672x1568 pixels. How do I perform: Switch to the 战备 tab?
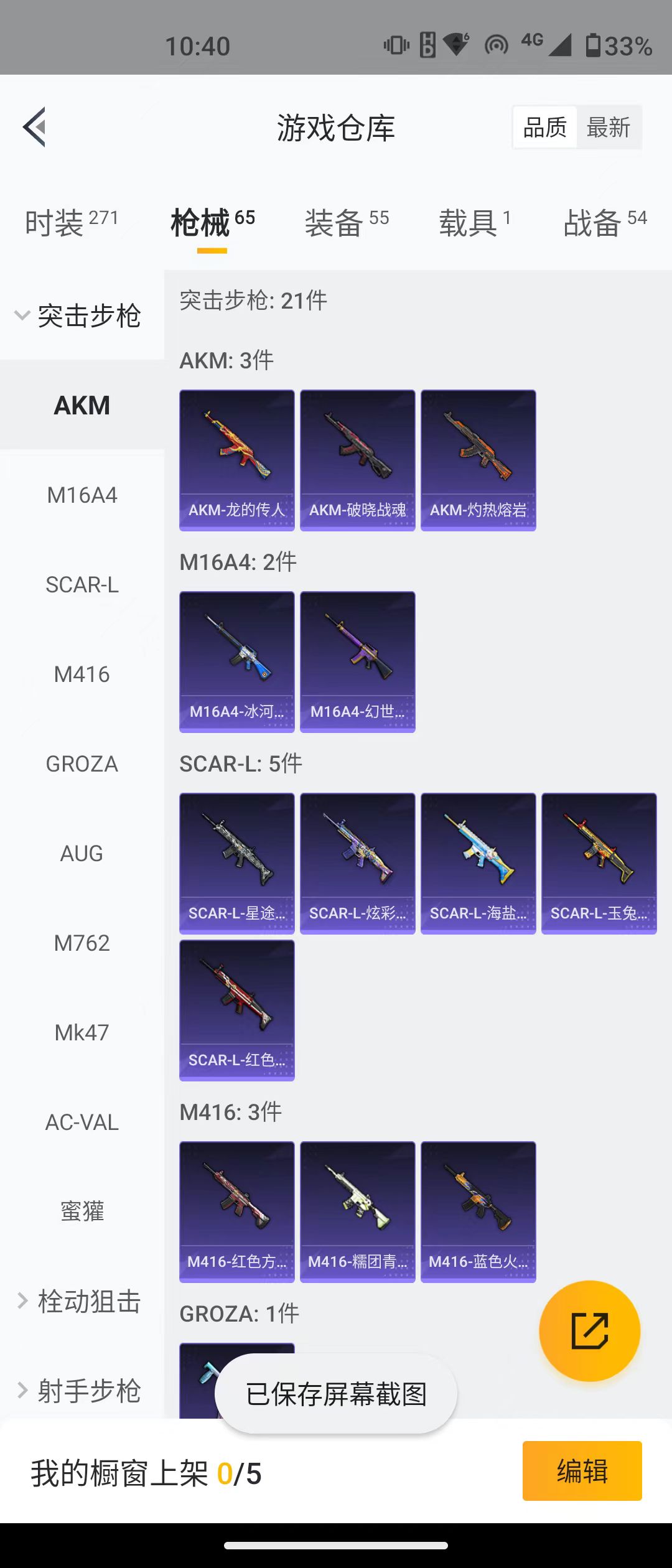pyautogui.click(x=605, y=222)
